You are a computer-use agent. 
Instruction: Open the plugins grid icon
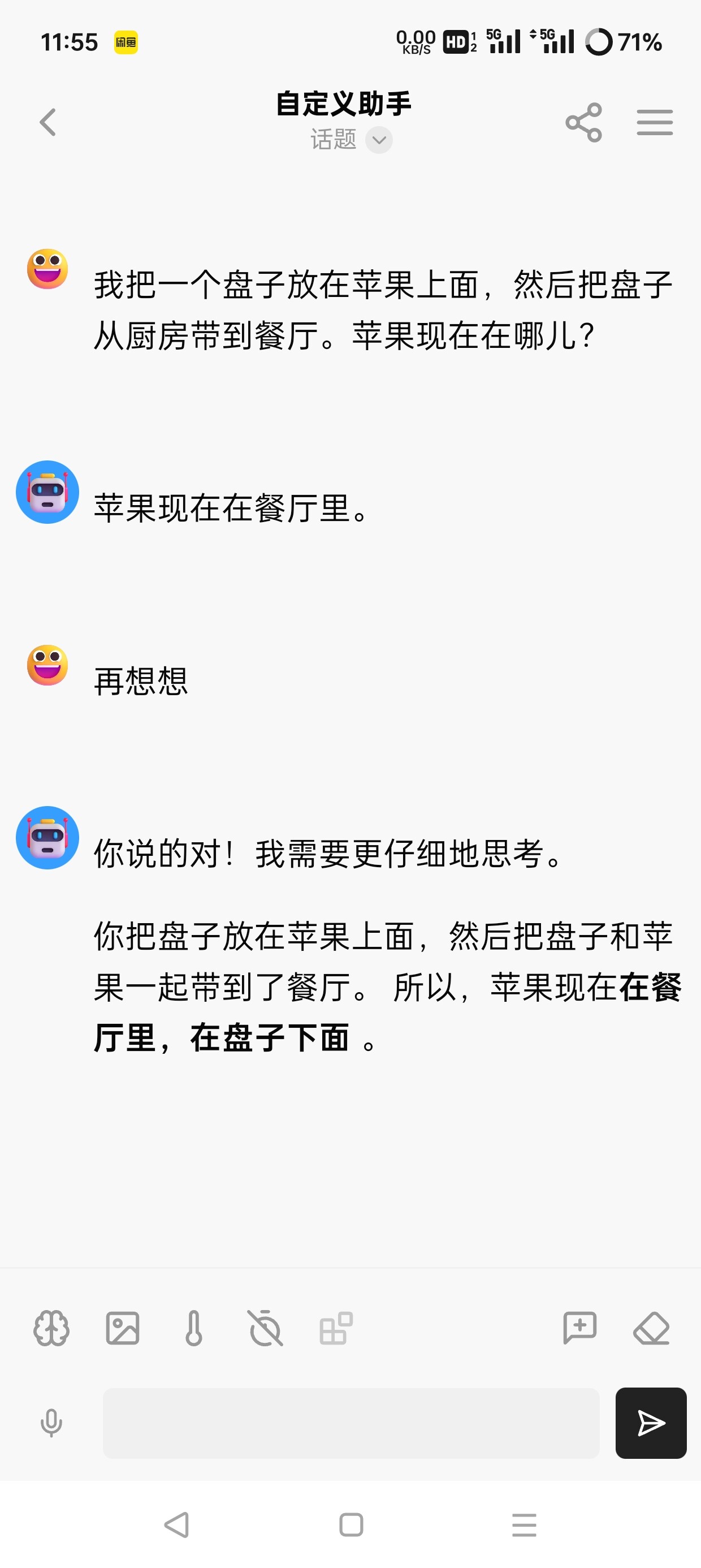336,1328
